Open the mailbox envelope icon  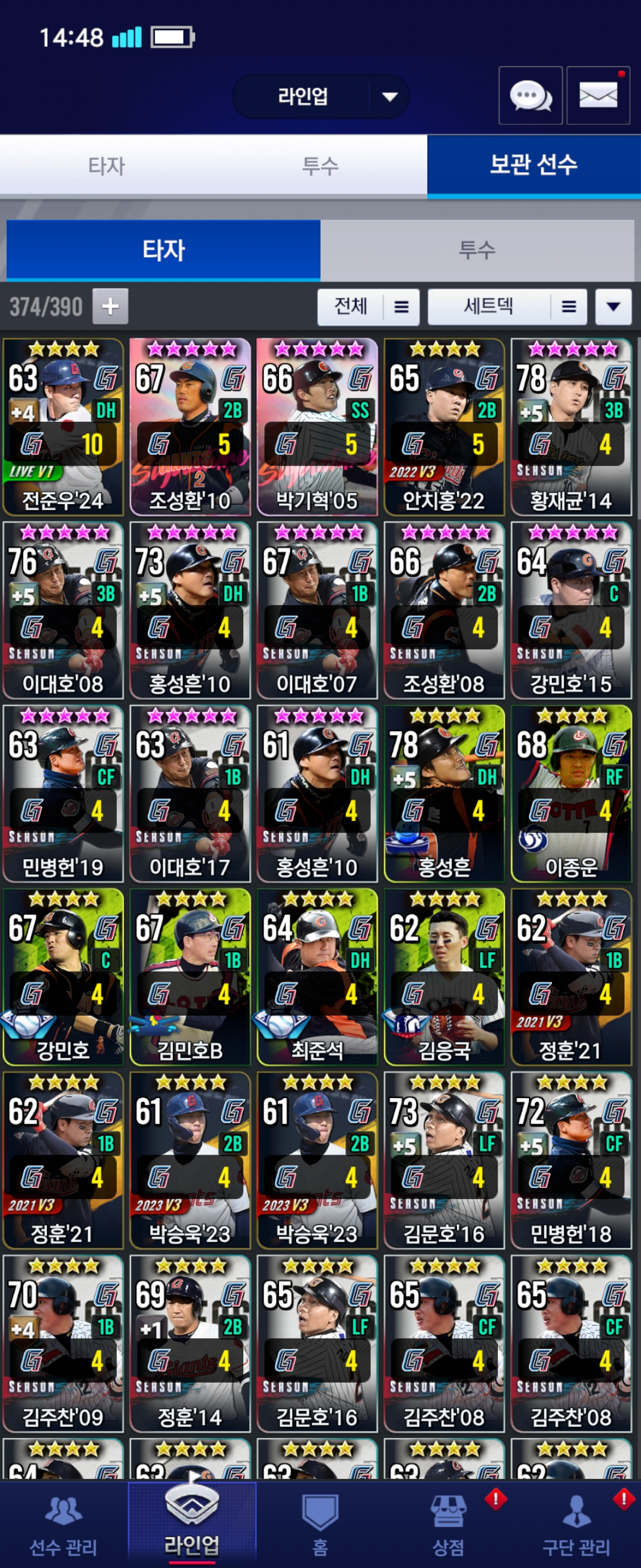[x=598, y=96]
